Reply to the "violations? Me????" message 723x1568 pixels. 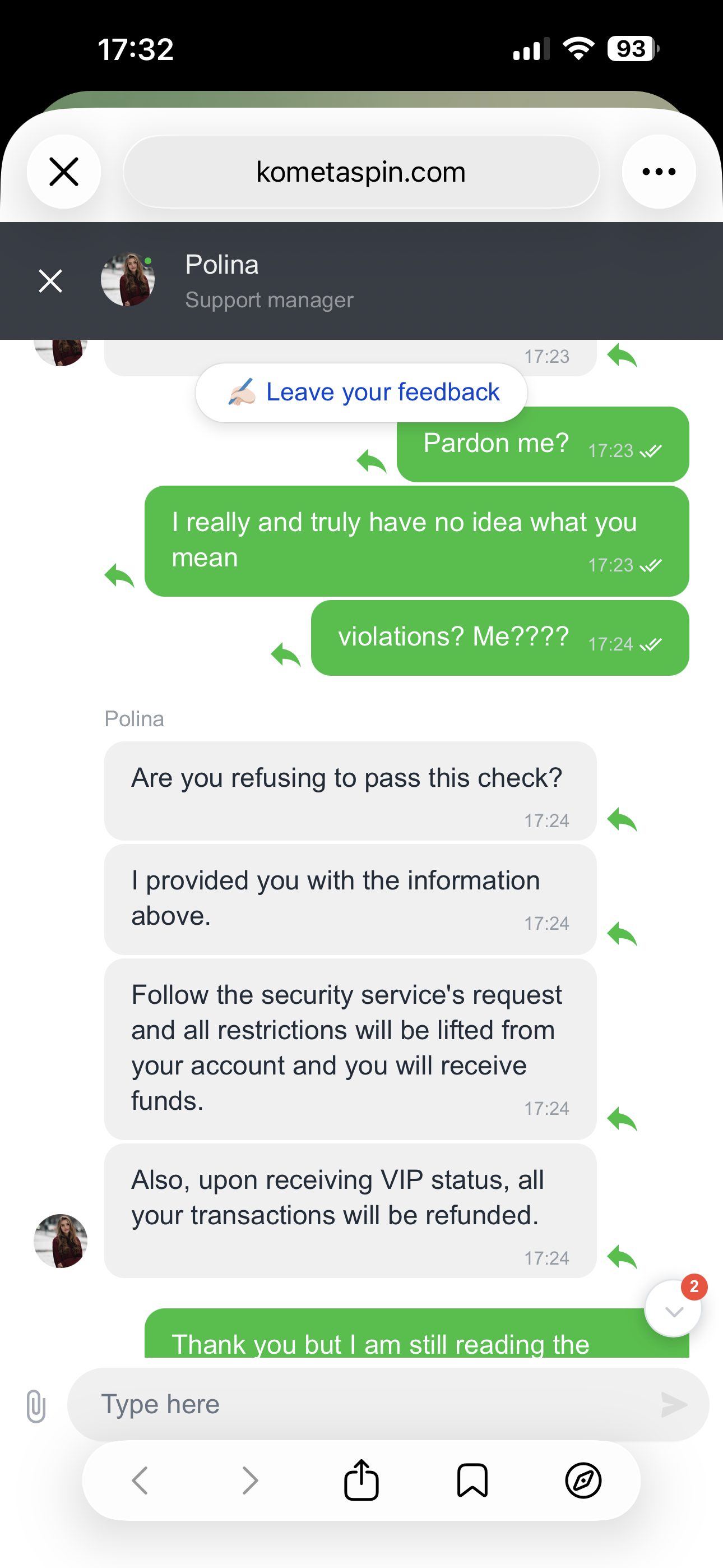point(286,655)
